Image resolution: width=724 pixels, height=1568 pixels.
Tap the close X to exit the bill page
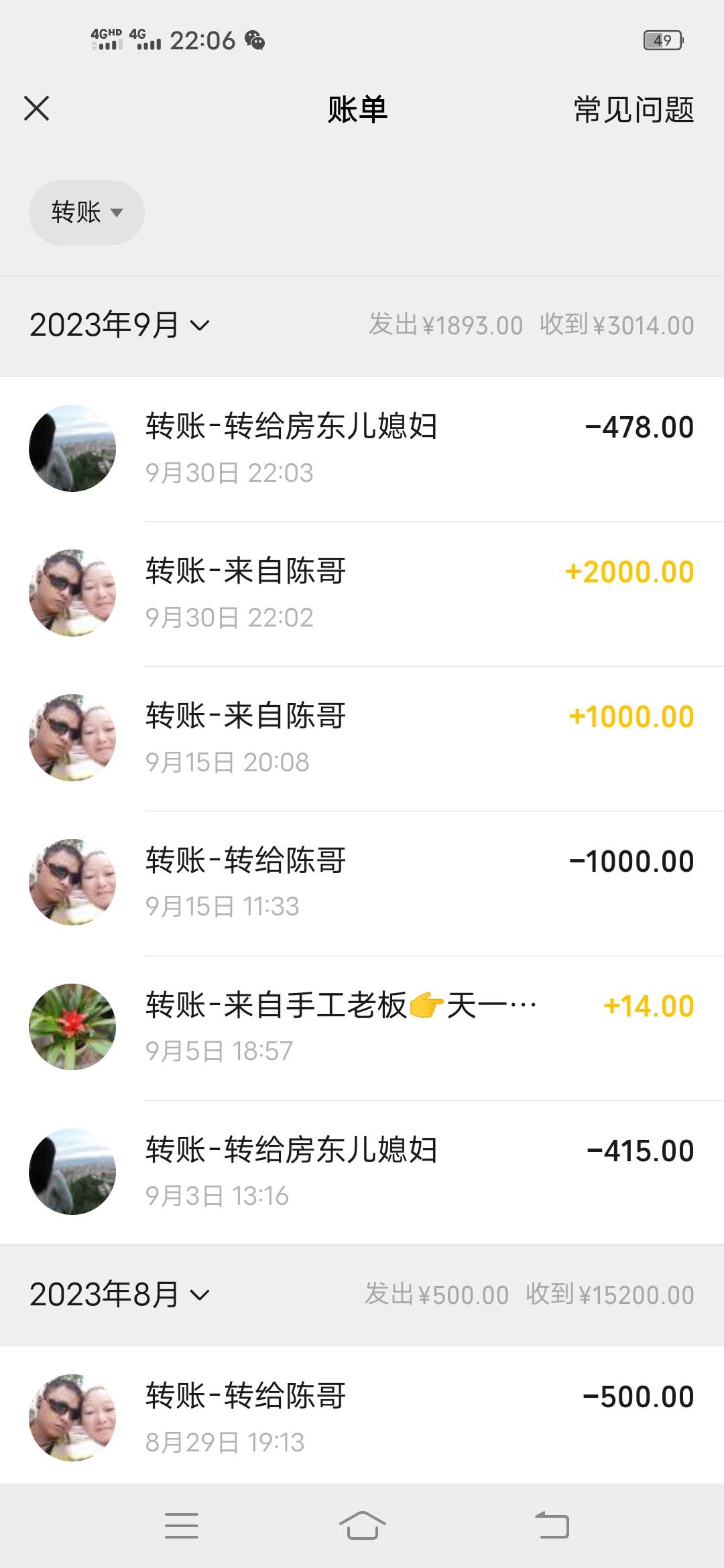pyautogui.click(x=37, y=108)
